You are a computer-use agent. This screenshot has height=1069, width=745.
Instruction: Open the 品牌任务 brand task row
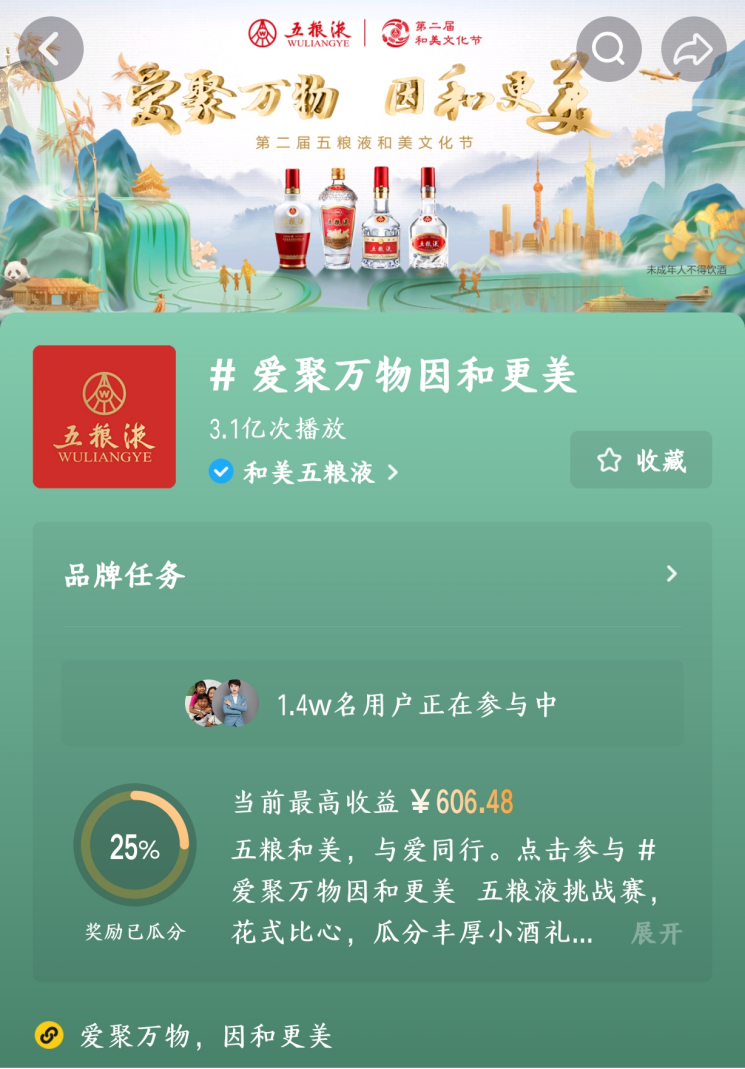[372, 575]
